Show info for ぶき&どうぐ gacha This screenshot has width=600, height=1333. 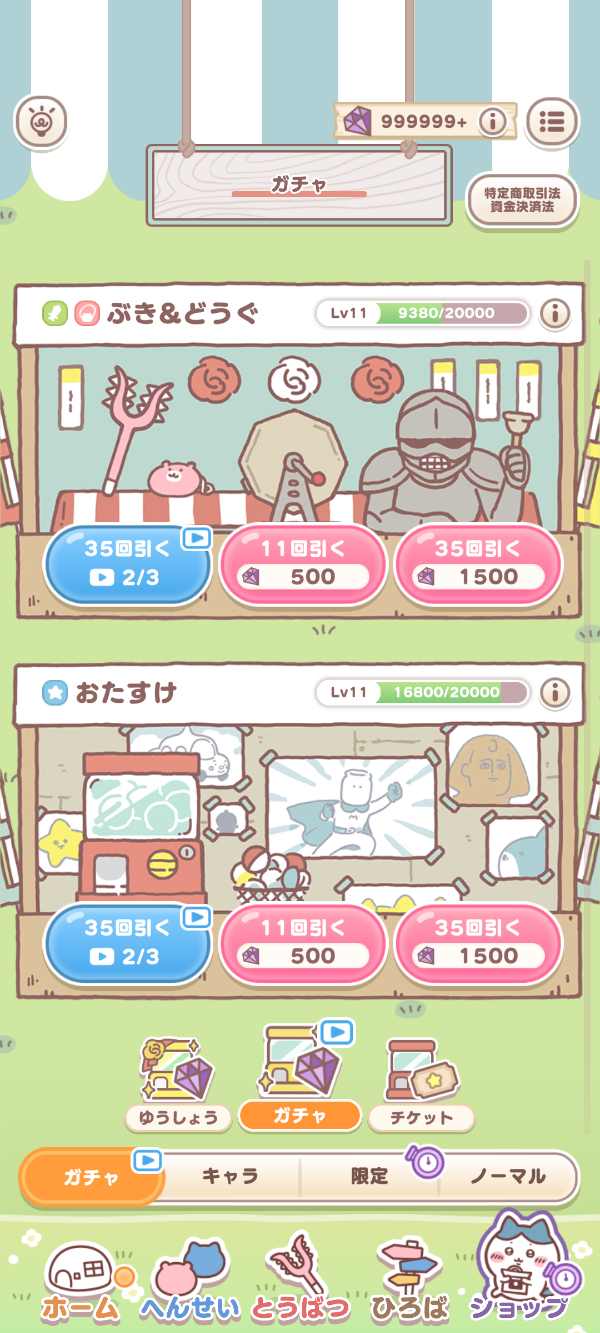[554, 313]
